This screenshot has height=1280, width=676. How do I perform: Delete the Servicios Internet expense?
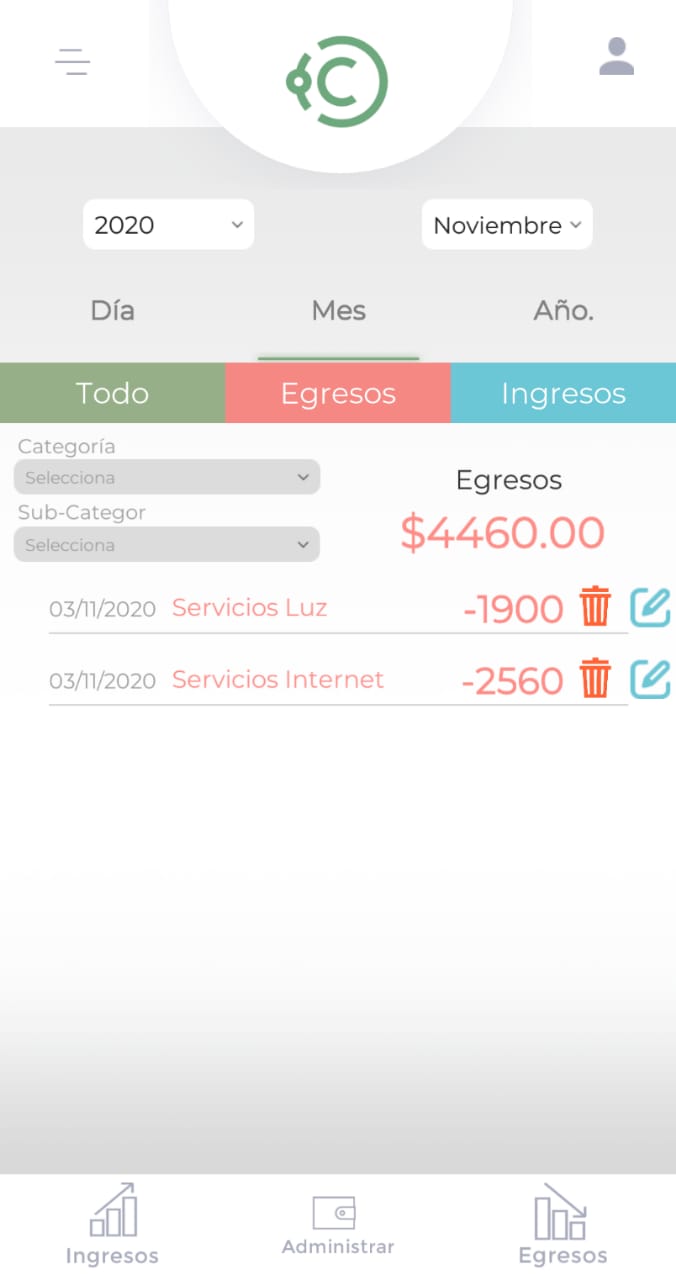(595, 680)
